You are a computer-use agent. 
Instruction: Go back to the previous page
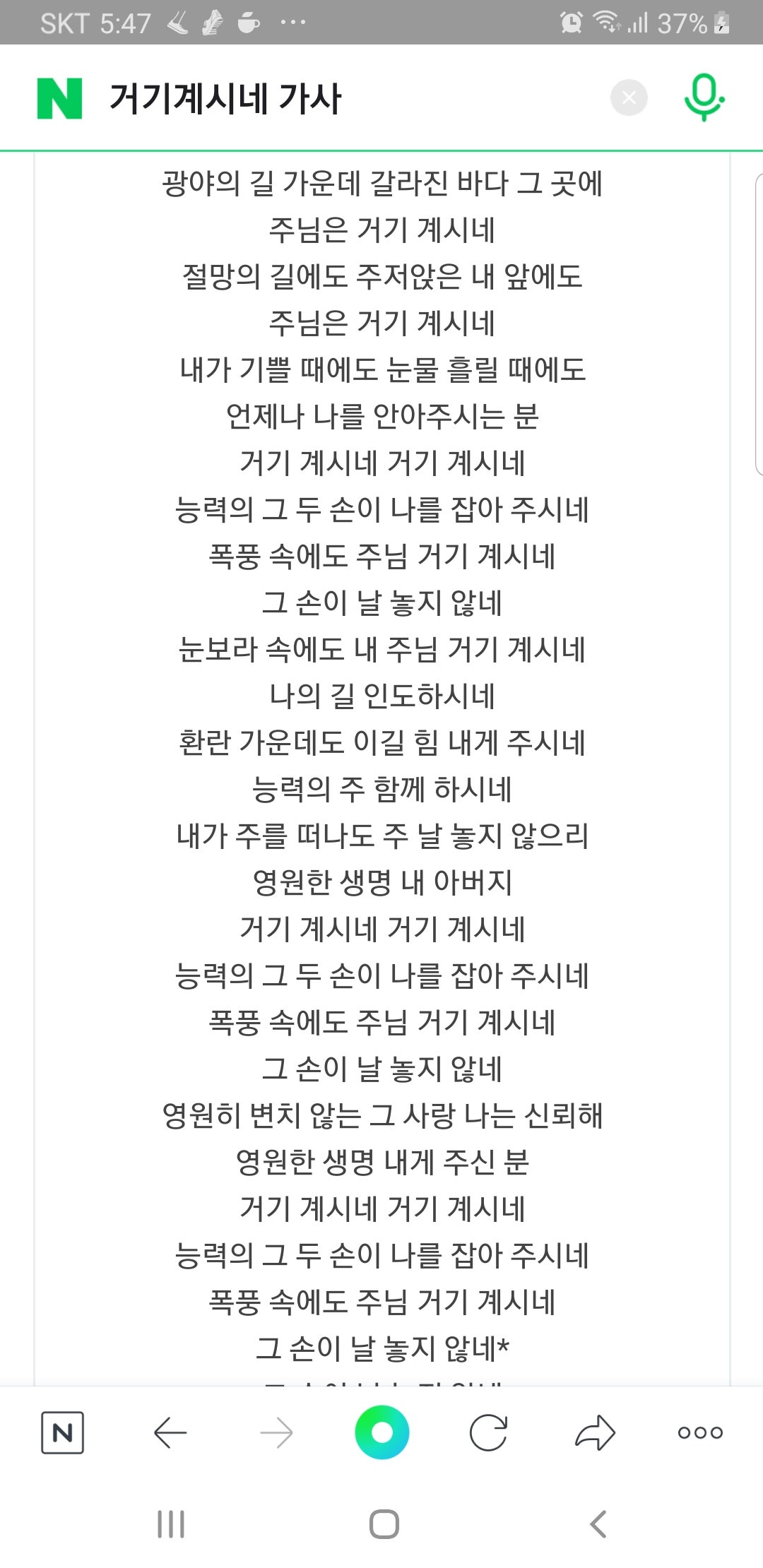coord(170,1432)
